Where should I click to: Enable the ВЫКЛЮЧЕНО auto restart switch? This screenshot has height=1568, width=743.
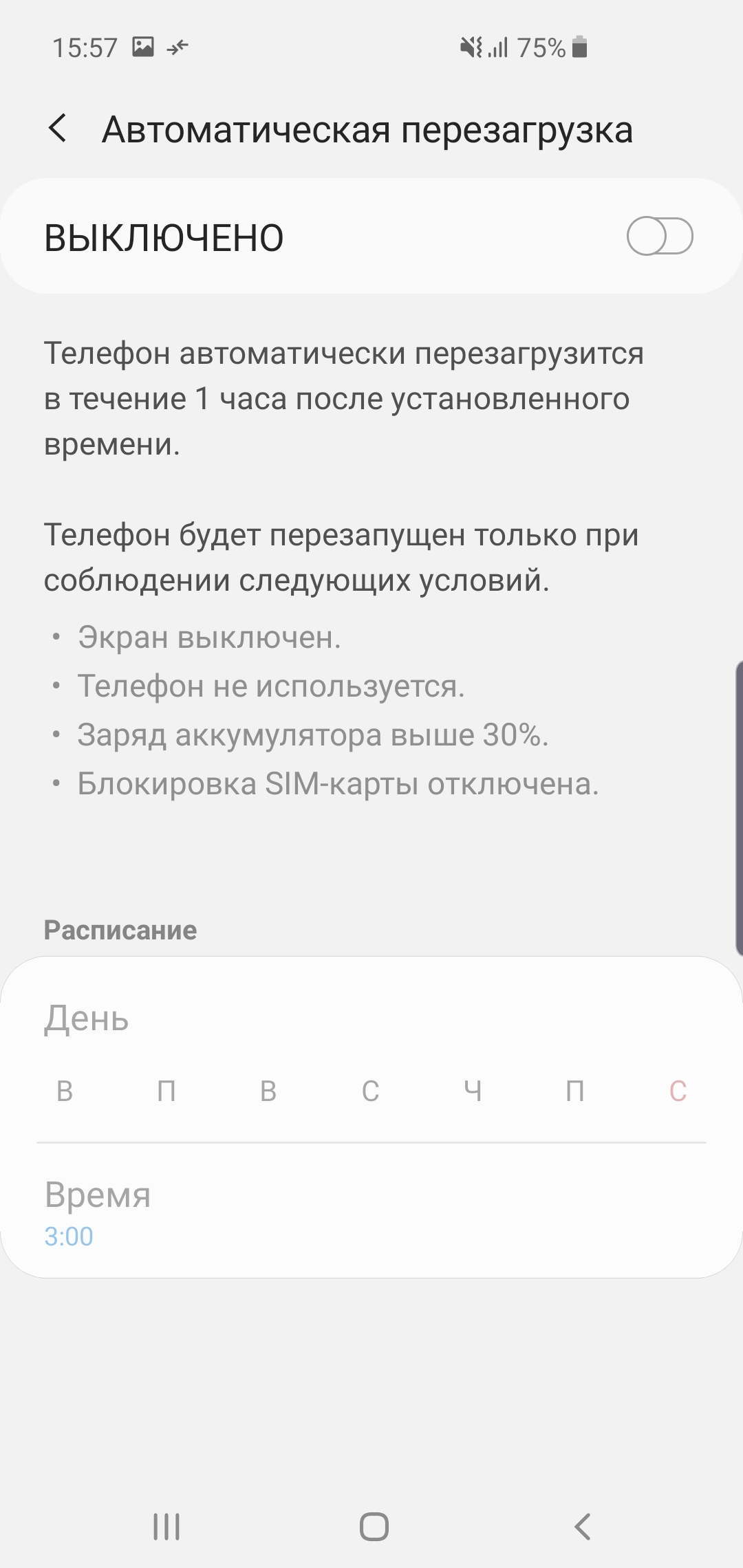[x=659, y=237]
